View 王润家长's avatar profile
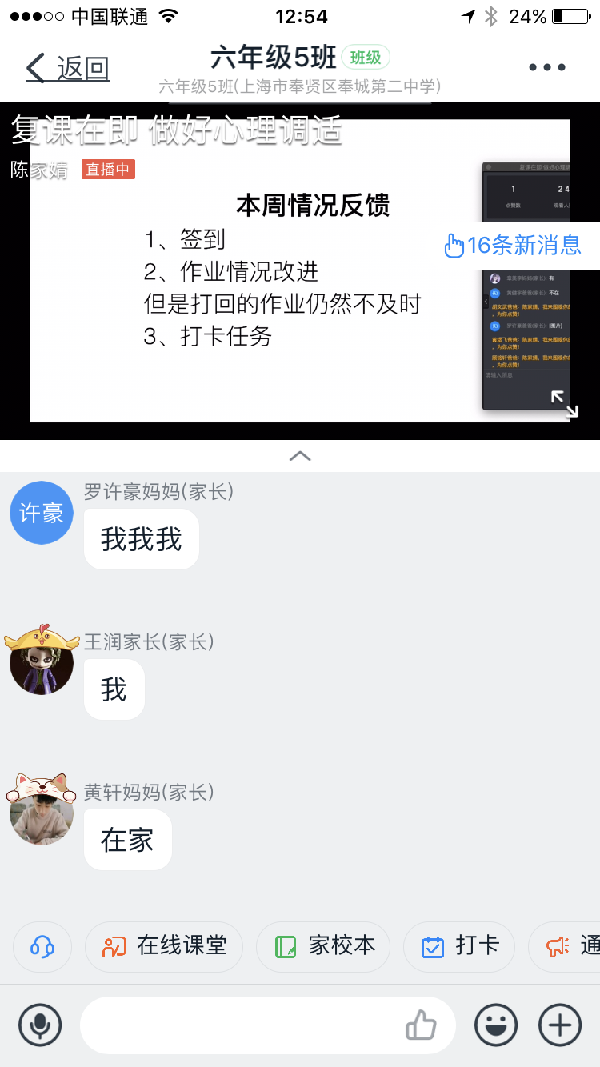The width and height of the screenshot is (600, 1067). coord(42,662)
